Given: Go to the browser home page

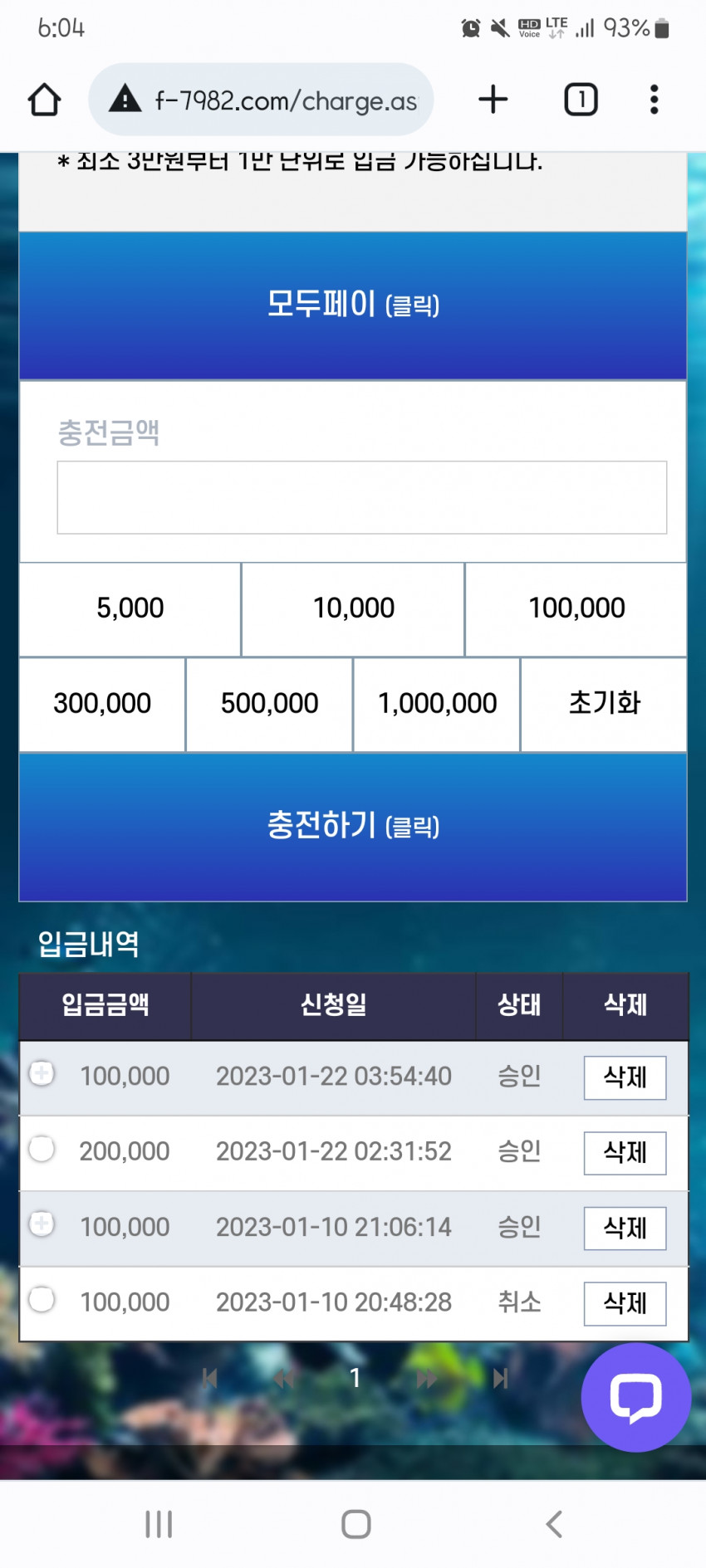Looking at the screenshot, I should point(44,100).
